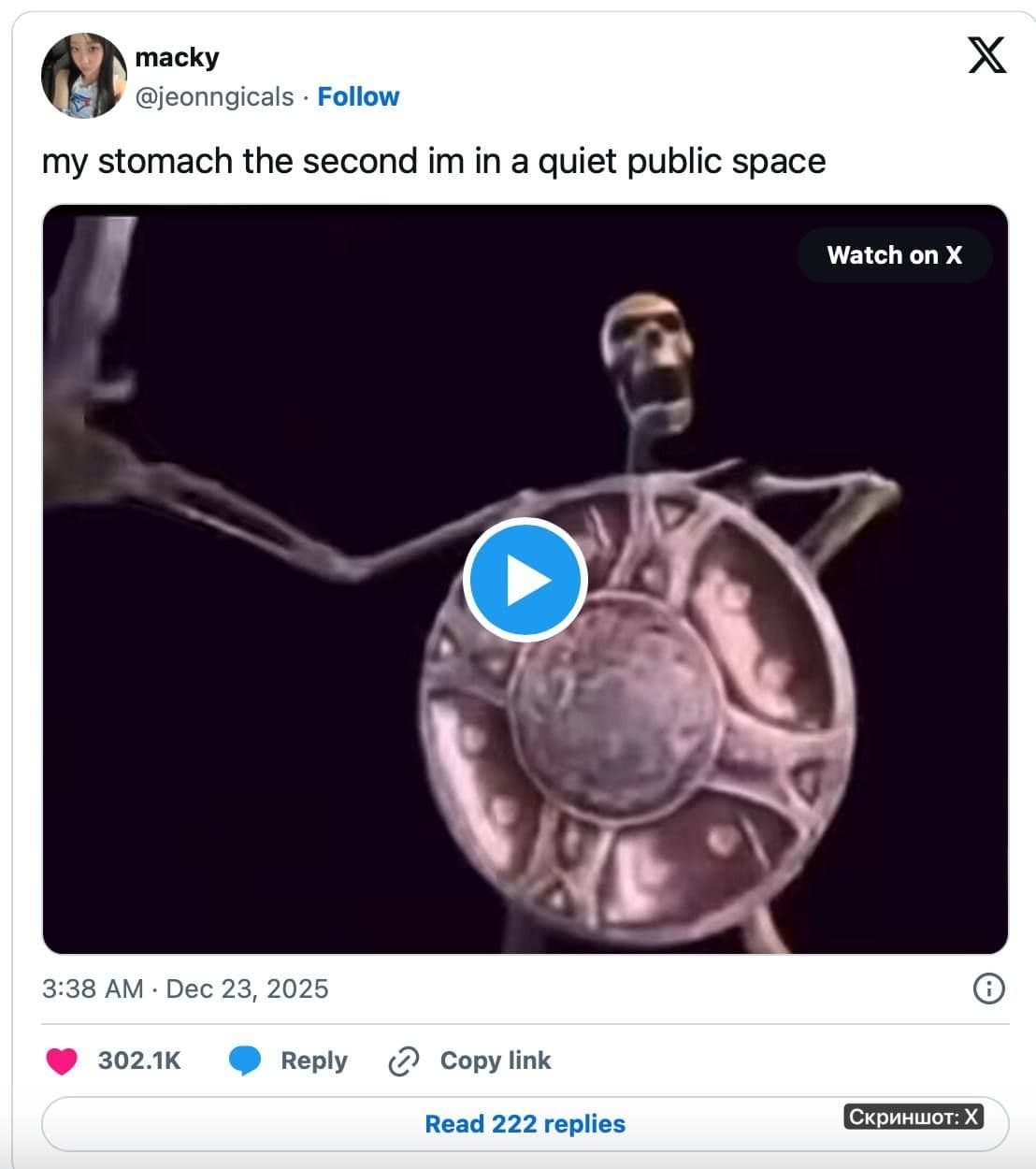Tap the Watch on X button
Screen dimensions: 1036x1169
pos(894,254)
